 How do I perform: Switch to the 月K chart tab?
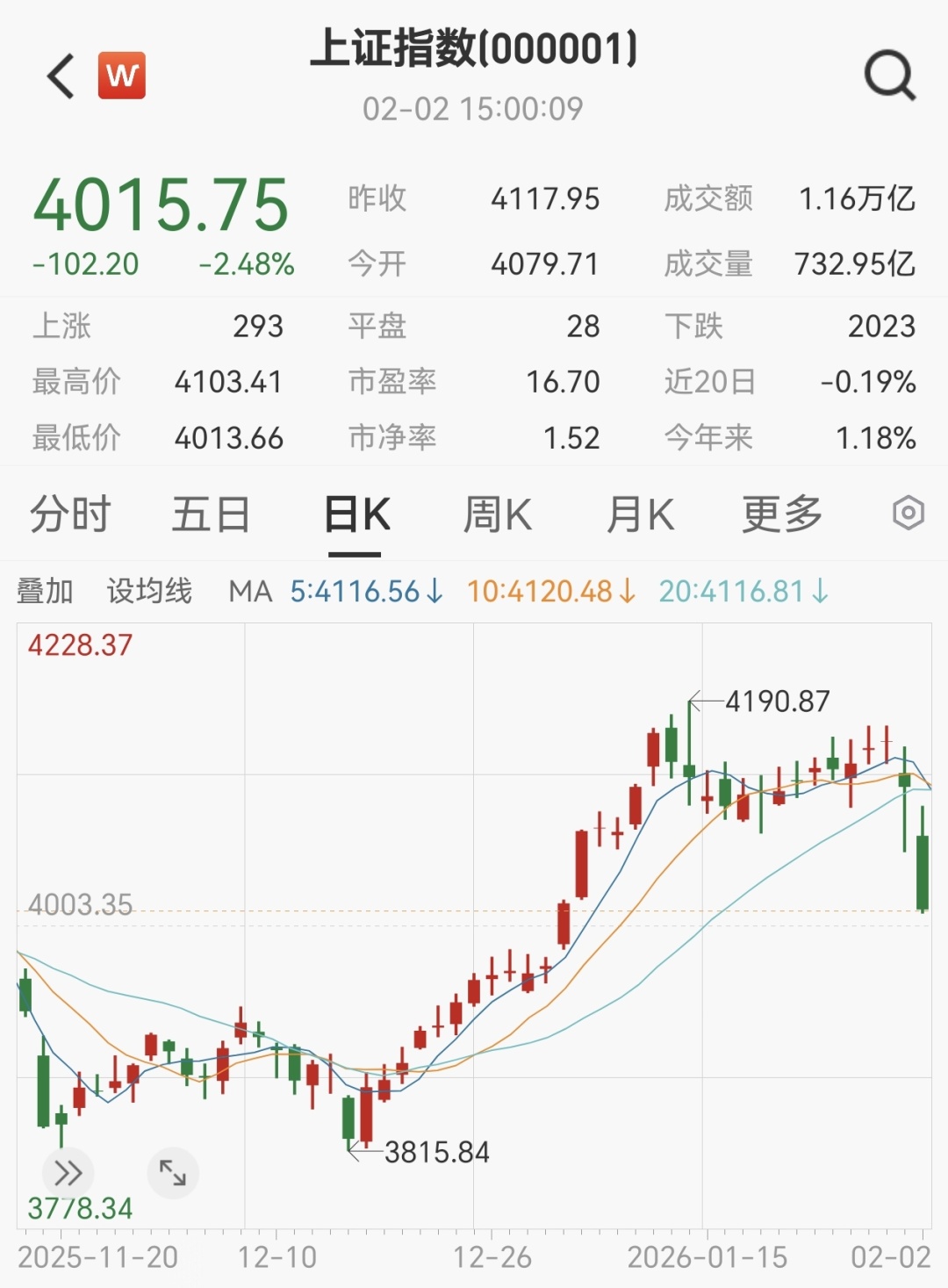[x=640, y=514]
